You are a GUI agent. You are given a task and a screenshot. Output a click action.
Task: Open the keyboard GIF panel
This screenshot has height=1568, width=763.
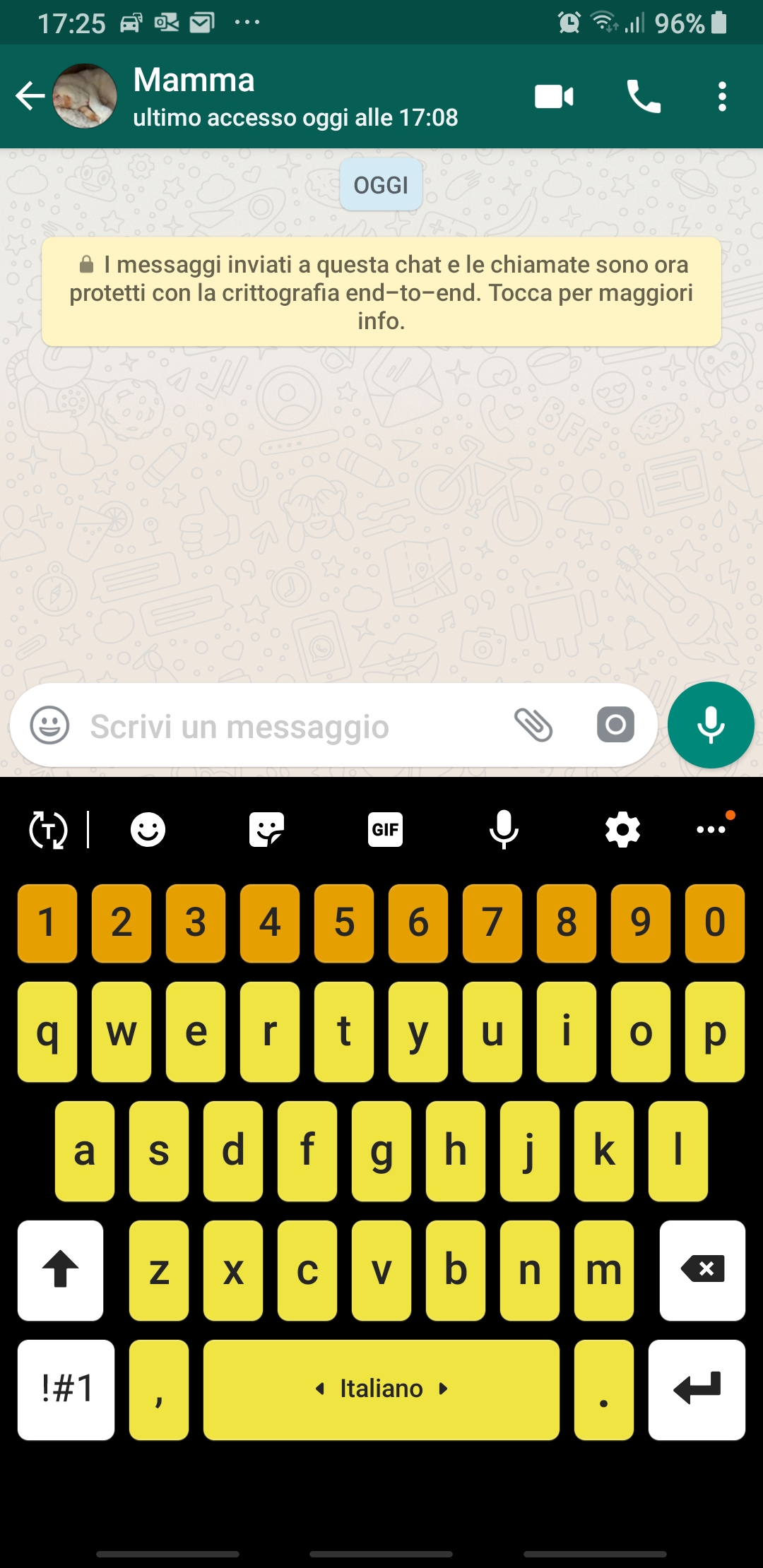pyautogui.click(x=385, y=829)
